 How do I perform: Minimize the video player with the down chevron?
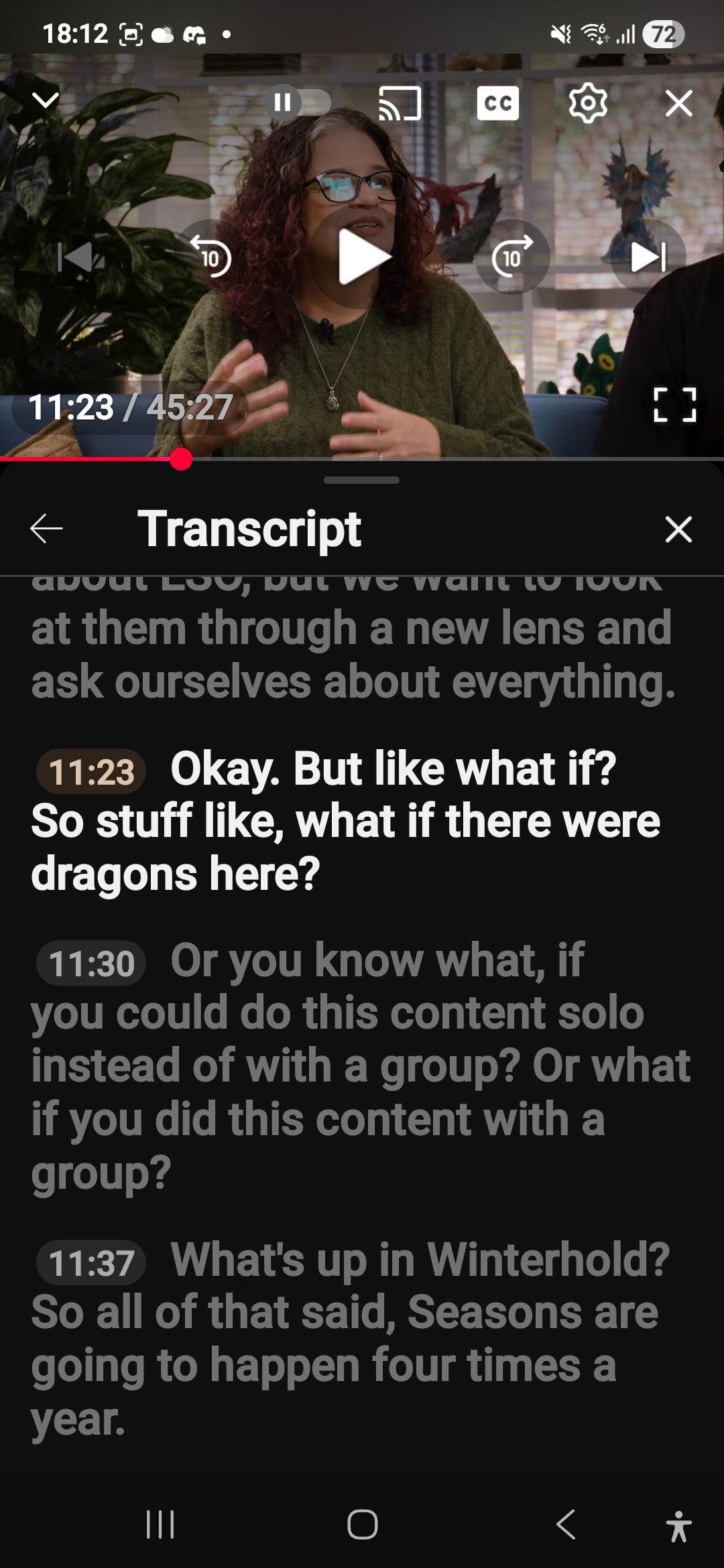tap(46, 101)
